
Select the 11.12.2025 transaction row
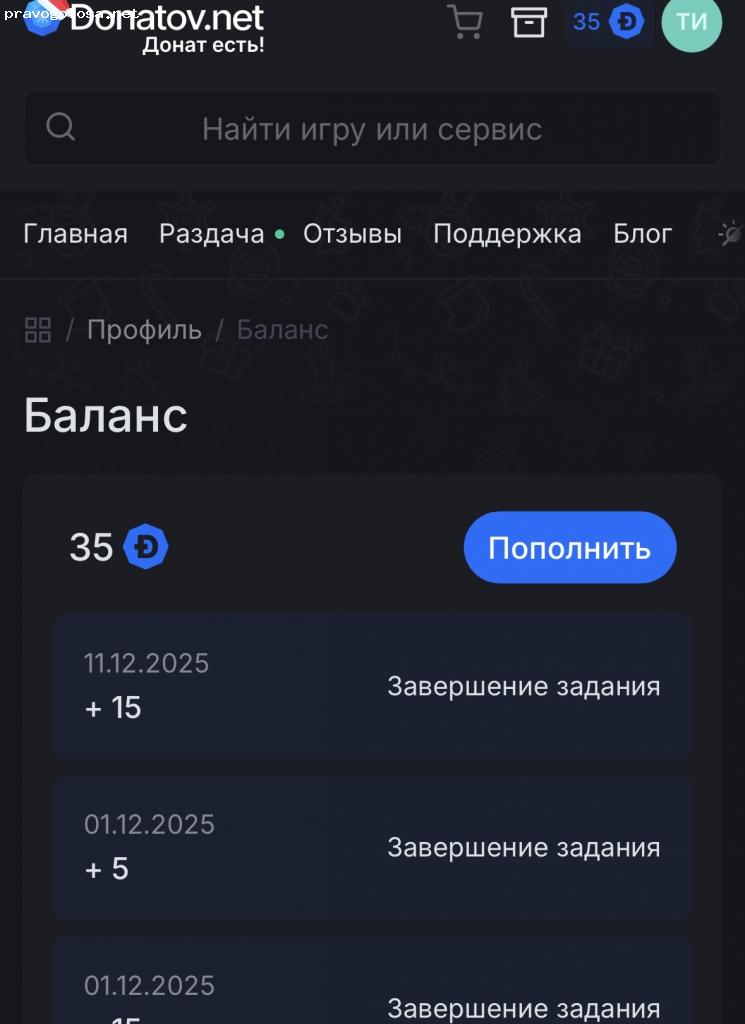click(370, 687)
